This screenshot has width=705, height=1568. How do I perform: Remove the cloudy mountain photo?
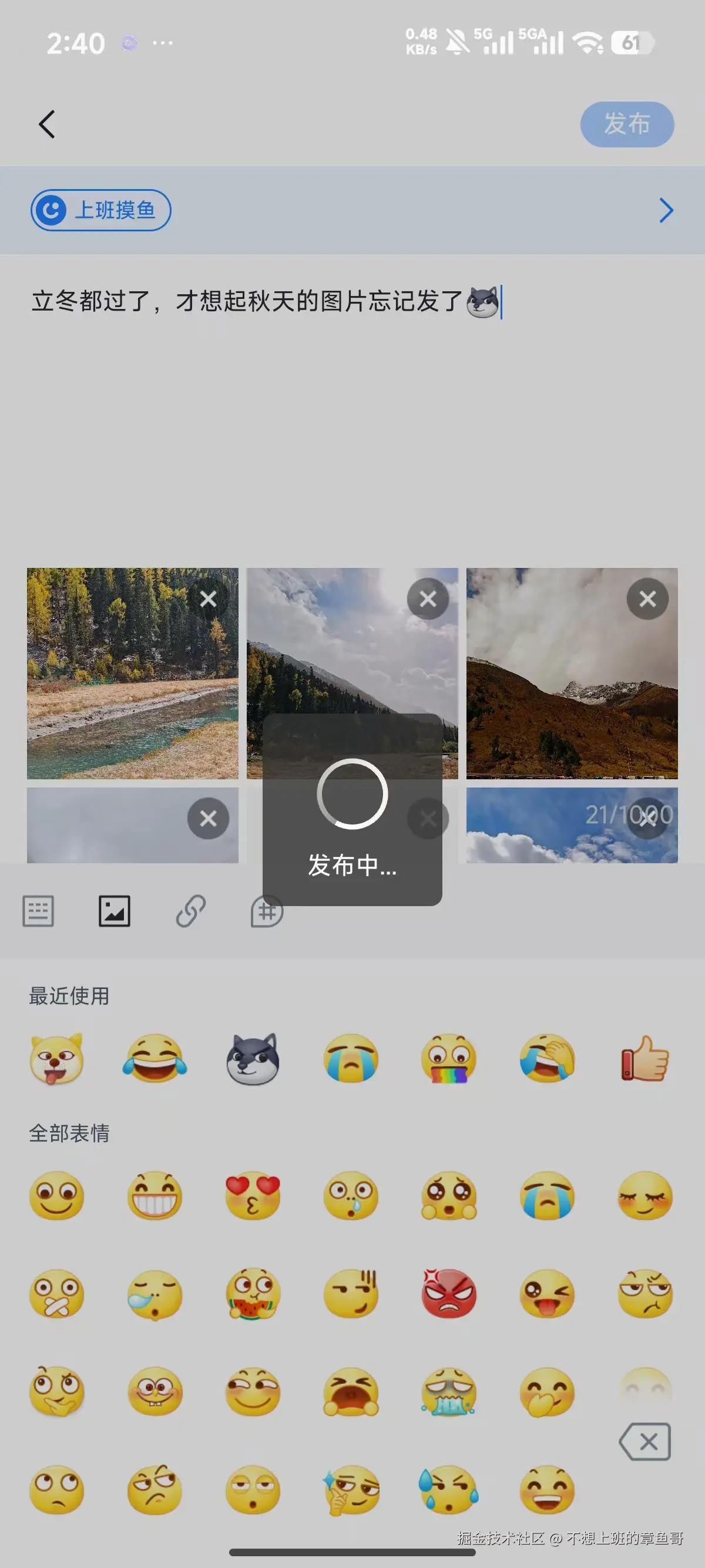[x=647, y=598]
